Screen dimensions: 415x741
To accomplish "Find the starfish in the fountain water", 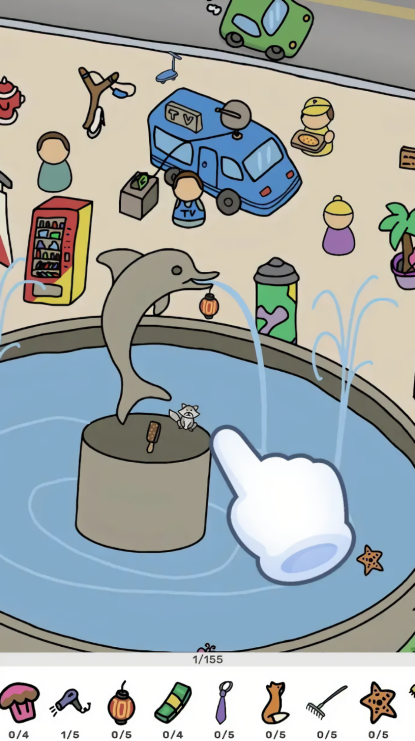I will (x=370, y=560).
